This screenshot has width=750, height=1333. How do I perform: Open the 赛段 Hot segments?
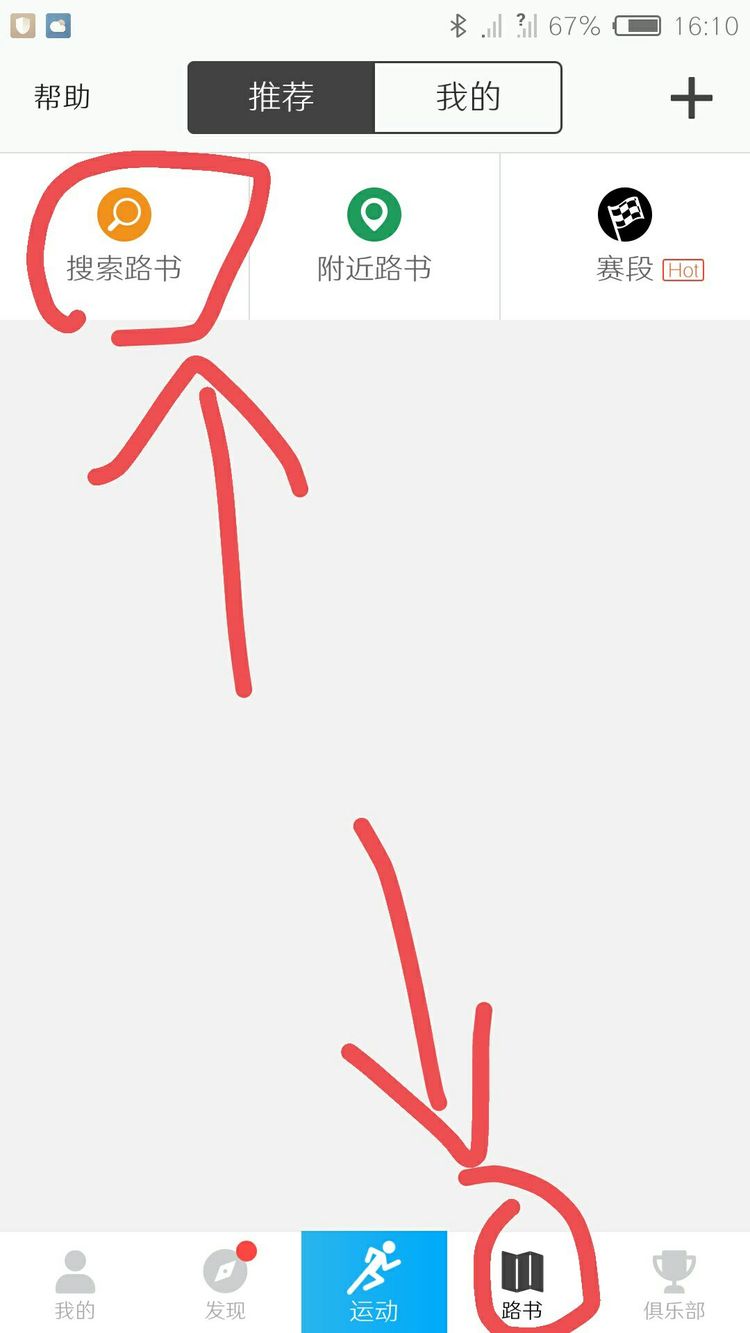click(626, 238)
